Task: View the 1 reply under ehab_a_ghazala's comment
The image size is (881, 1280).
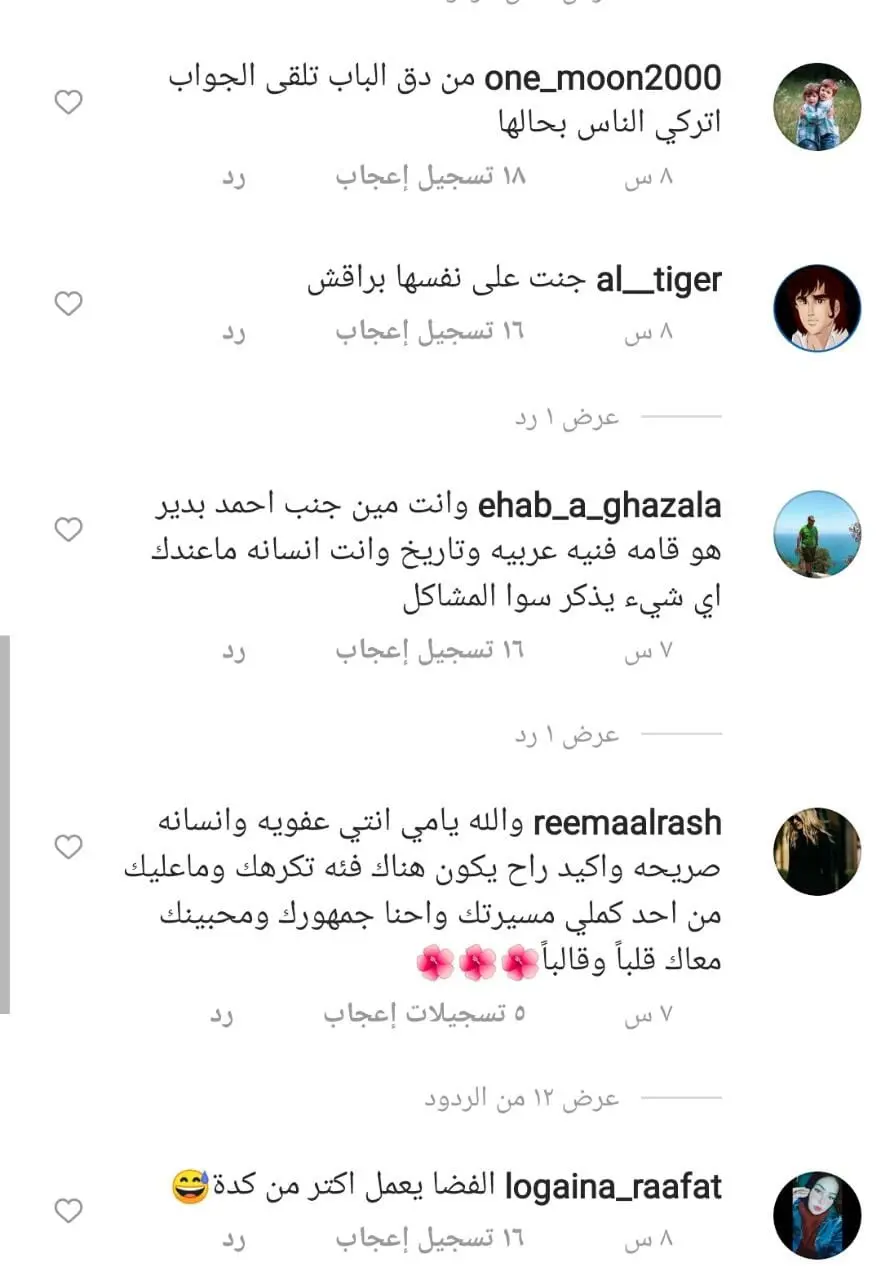Action: (x=567, y=735)
